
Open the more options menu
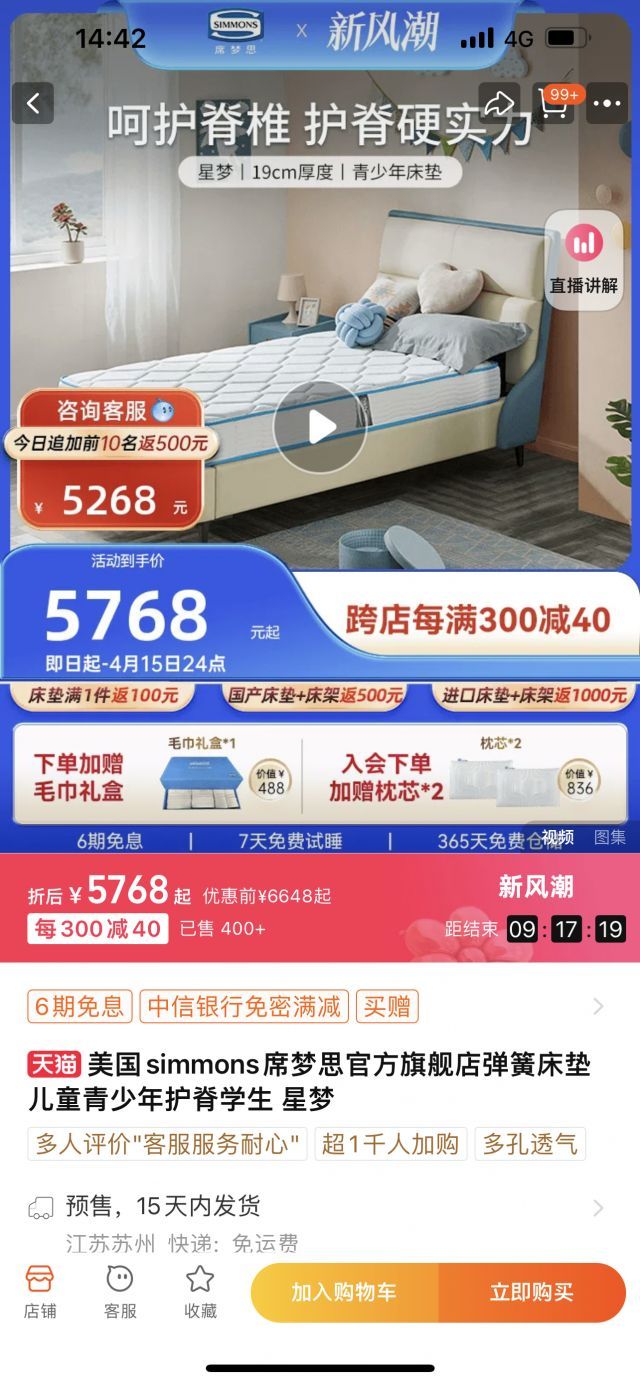pyautogui.click(x=607, y=103)
